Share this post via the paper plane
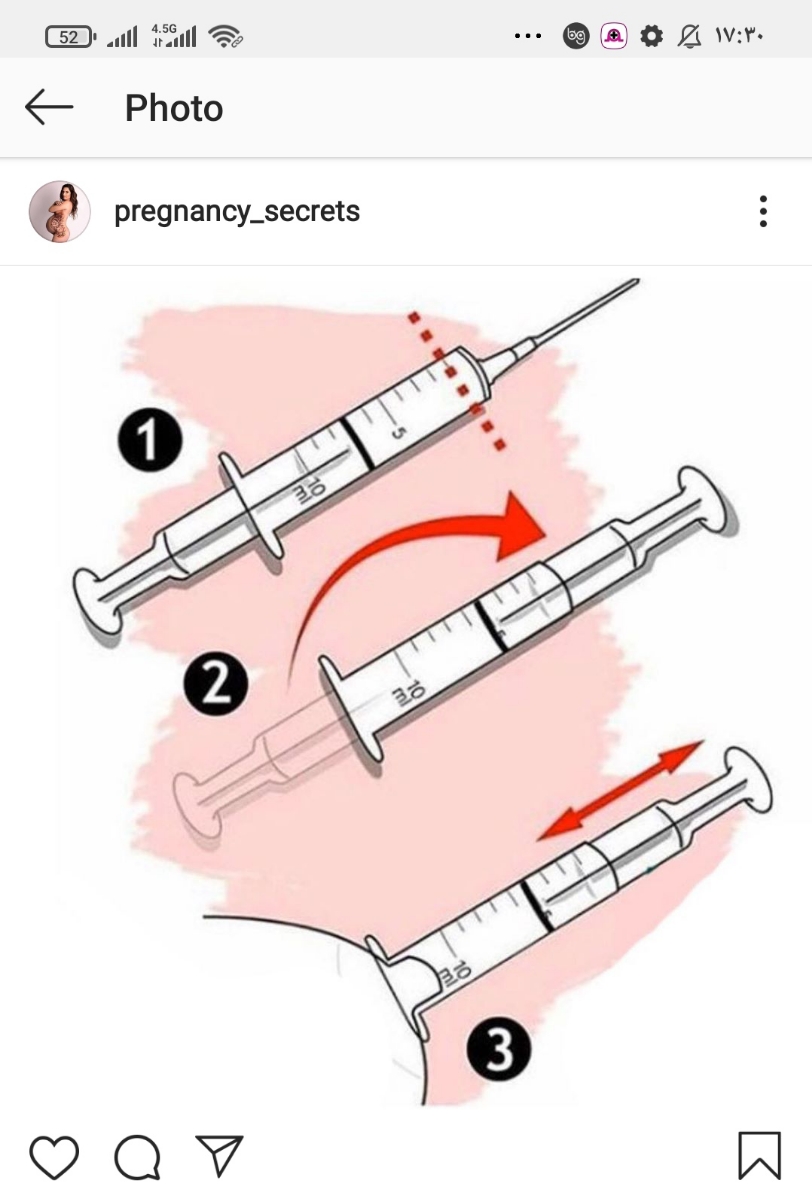 point(219,1157)
